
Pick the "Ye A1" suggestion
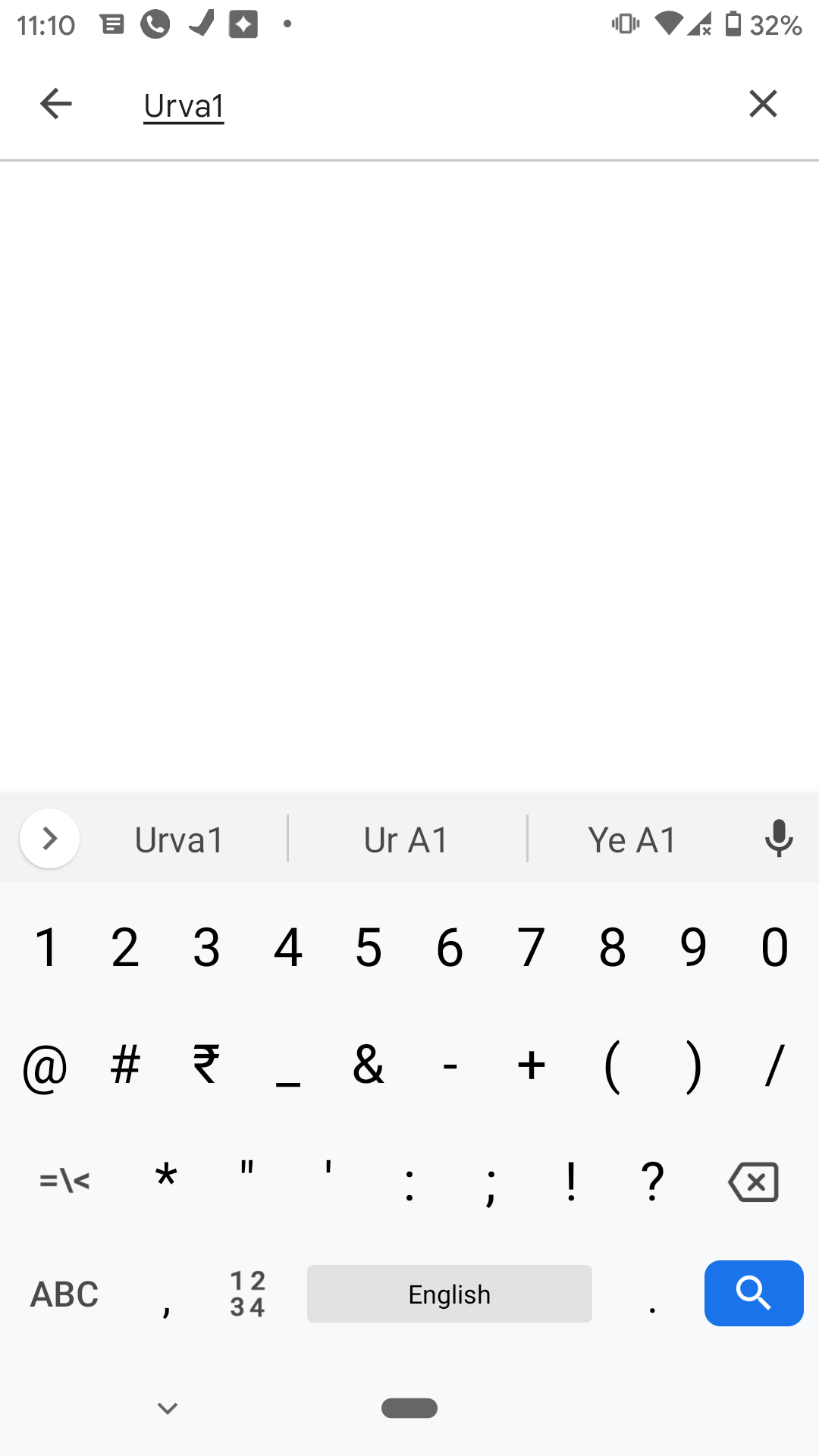click(632, 840)
